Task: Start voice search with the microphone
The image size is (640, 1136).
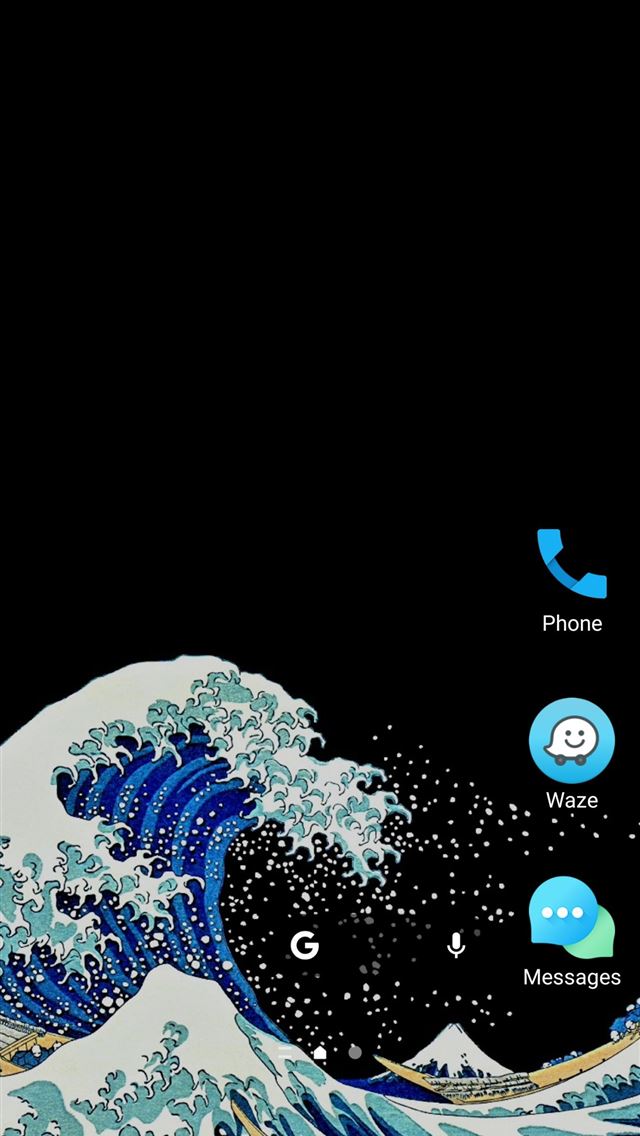Action: point(456,945)
